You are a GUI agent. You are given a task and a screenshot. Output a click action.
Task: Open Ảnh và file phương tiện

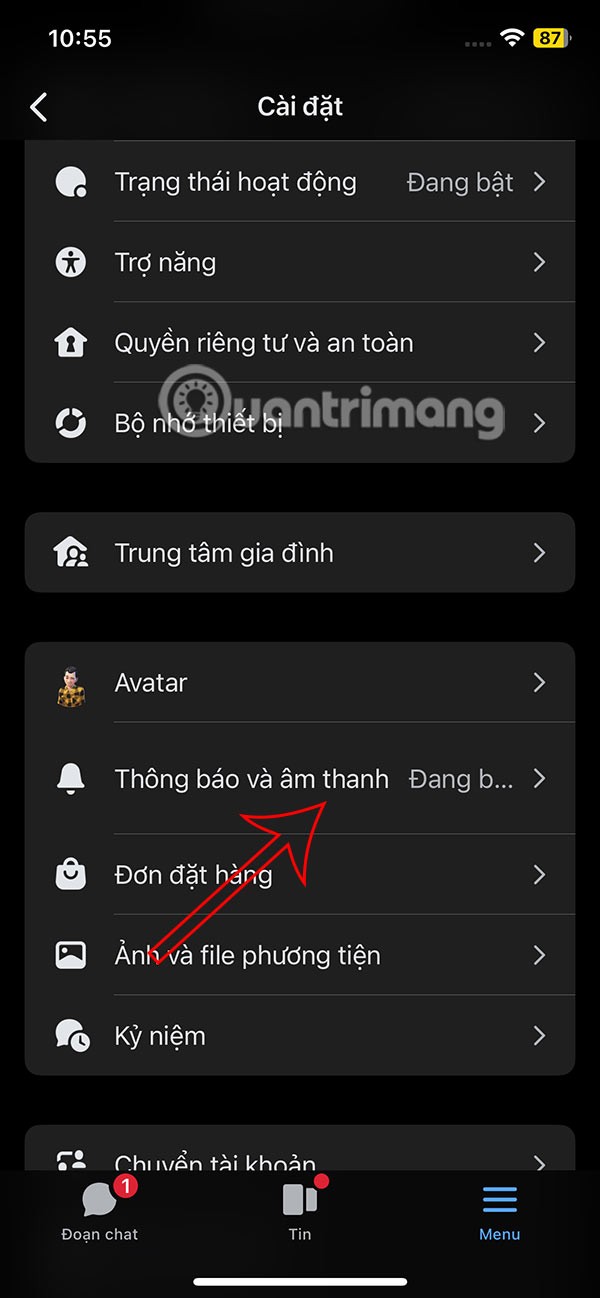pos(300,955)
